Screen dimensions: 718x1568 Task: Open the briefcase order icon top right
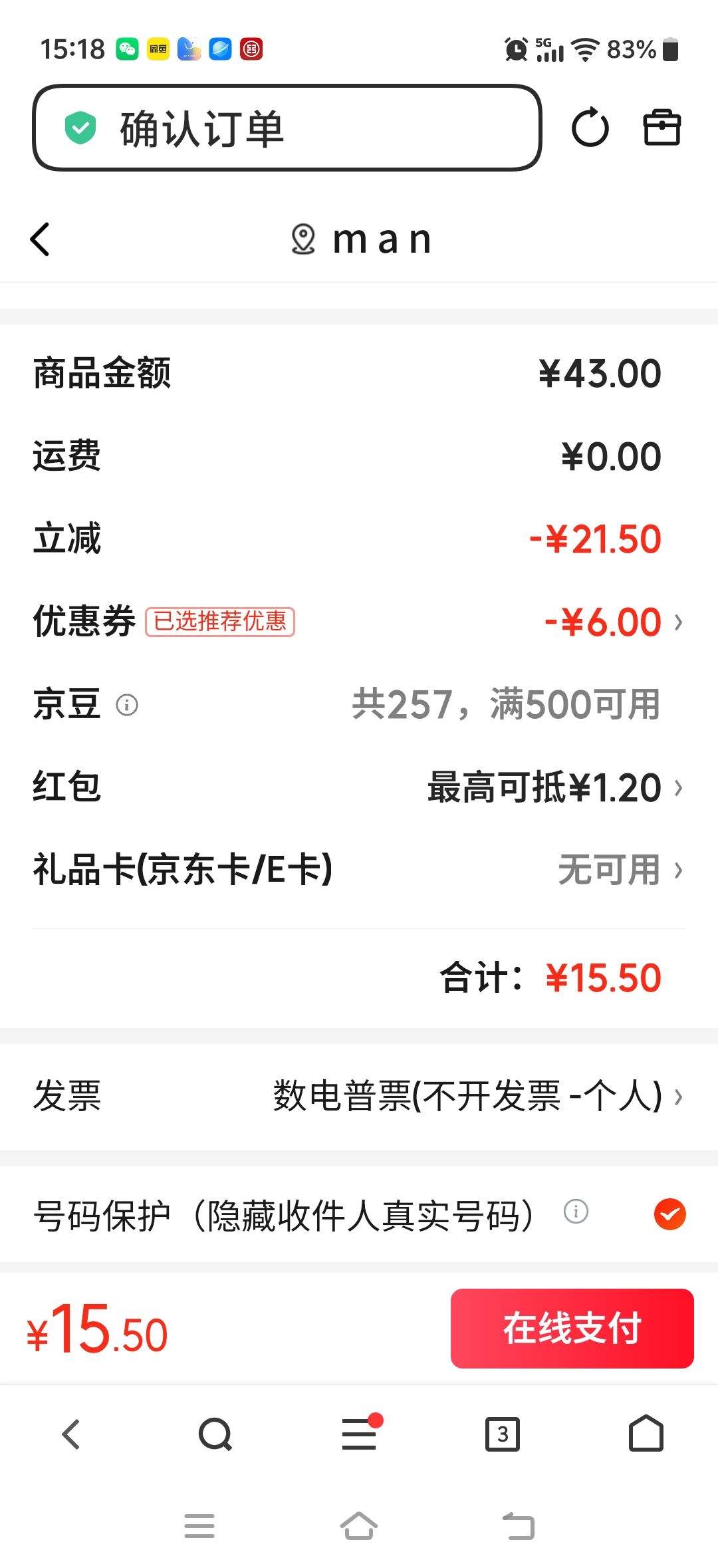coord(662,128)
